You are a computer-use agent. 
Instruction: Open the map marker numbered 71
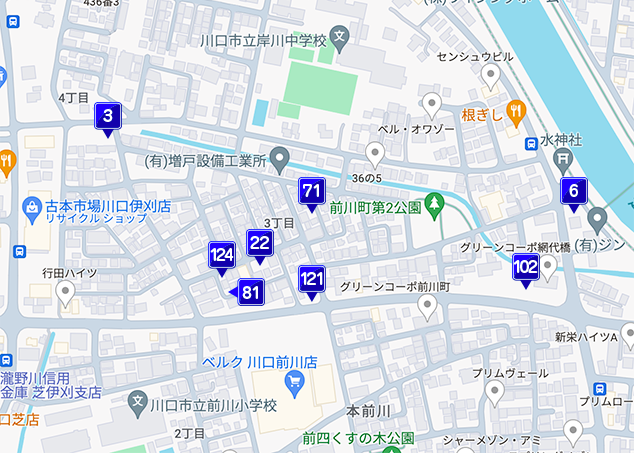(x=311, y=191)
